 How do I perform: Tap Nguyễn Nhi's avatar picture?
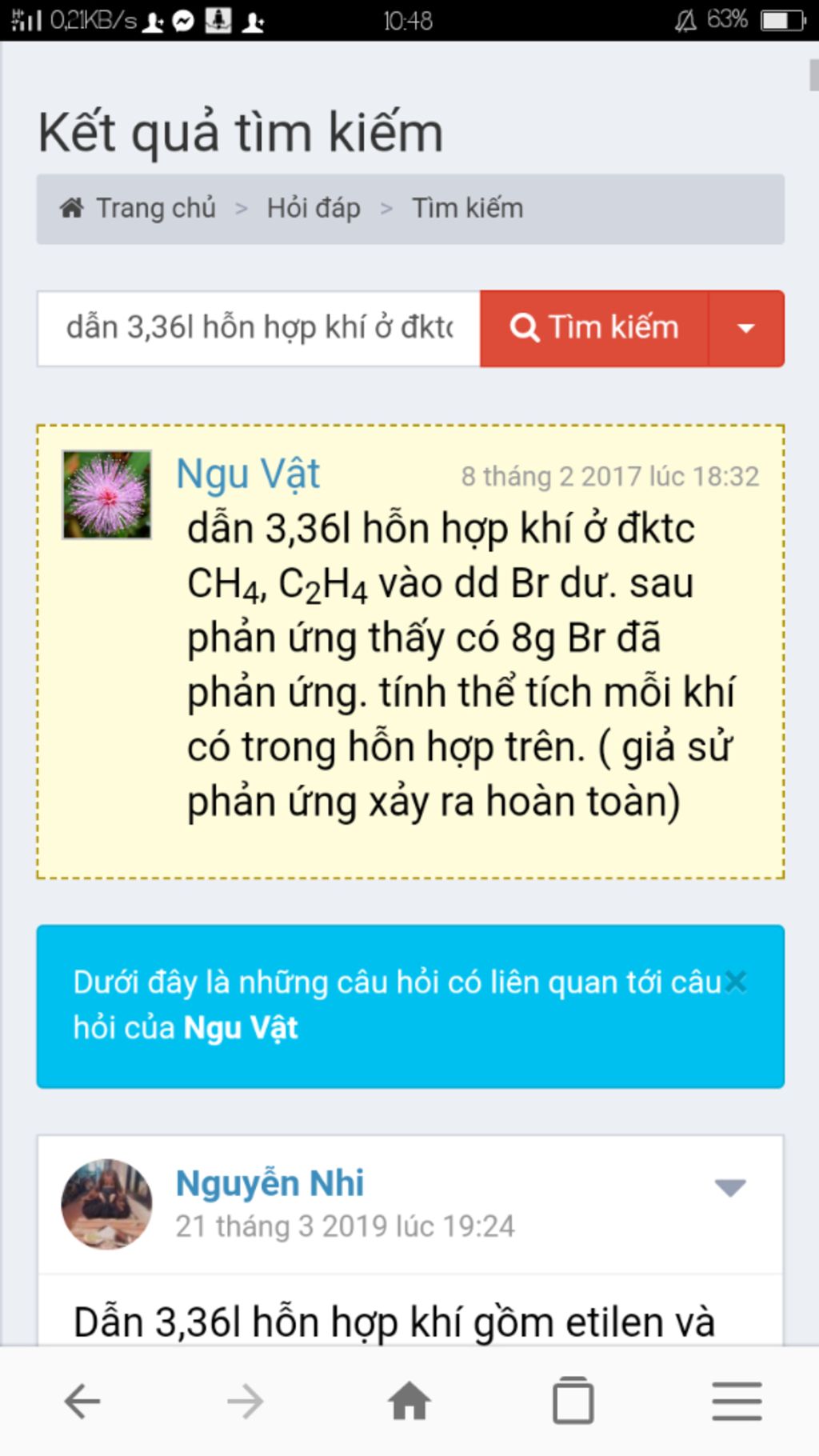click(x=107, y=1204)
